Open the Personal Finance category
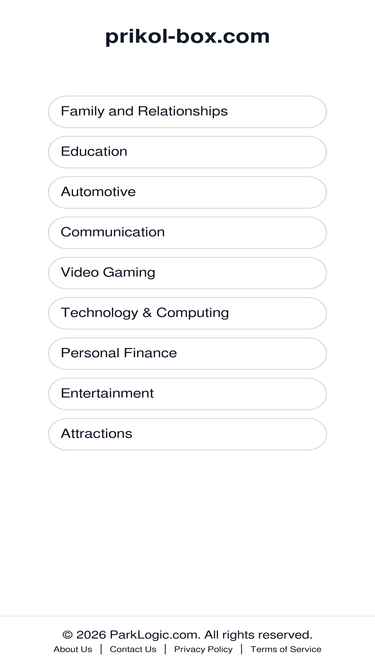 187,353
